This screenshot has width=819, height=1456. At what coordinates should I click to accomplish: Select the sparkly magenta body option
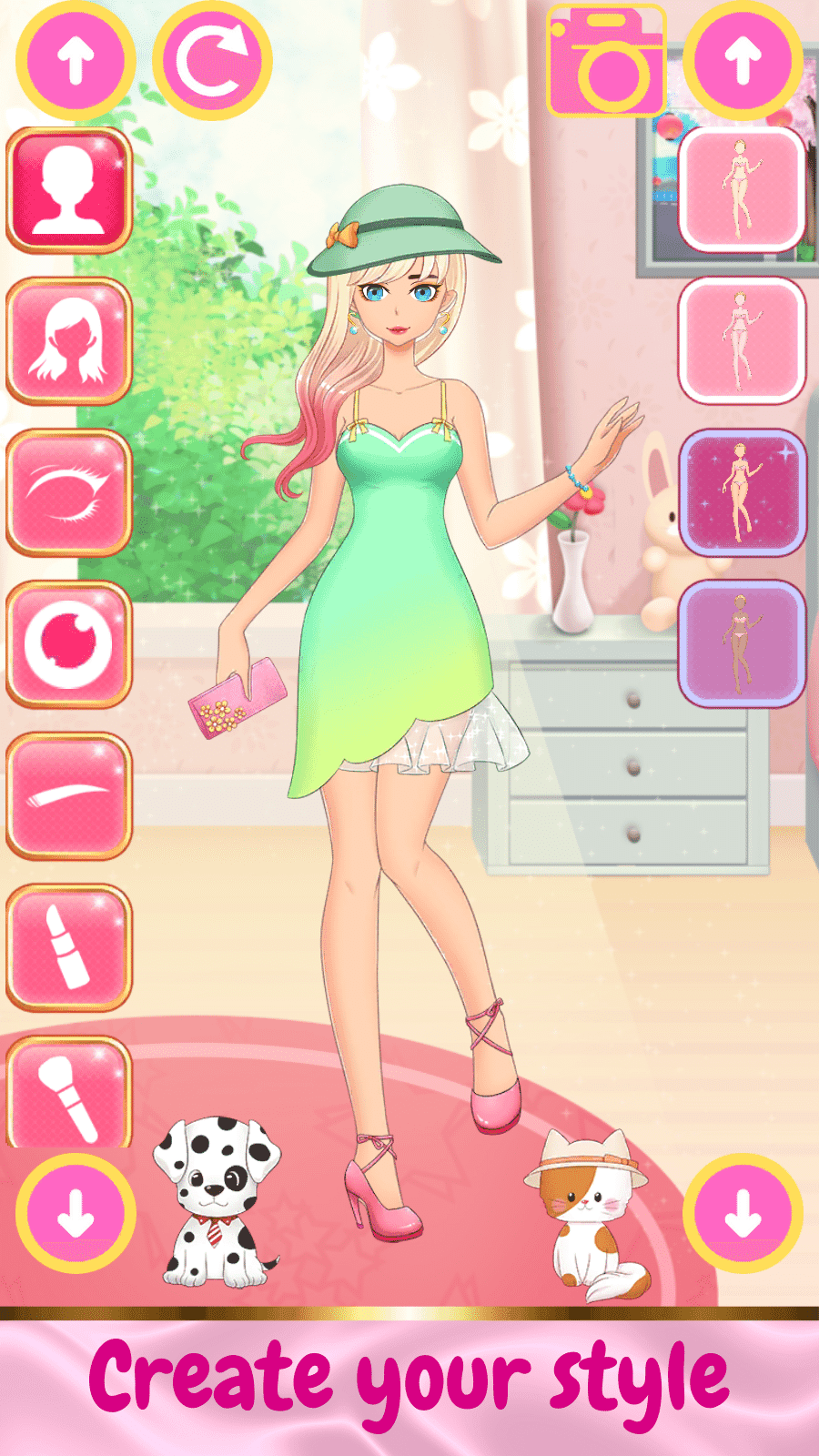[x=743, y=492]
